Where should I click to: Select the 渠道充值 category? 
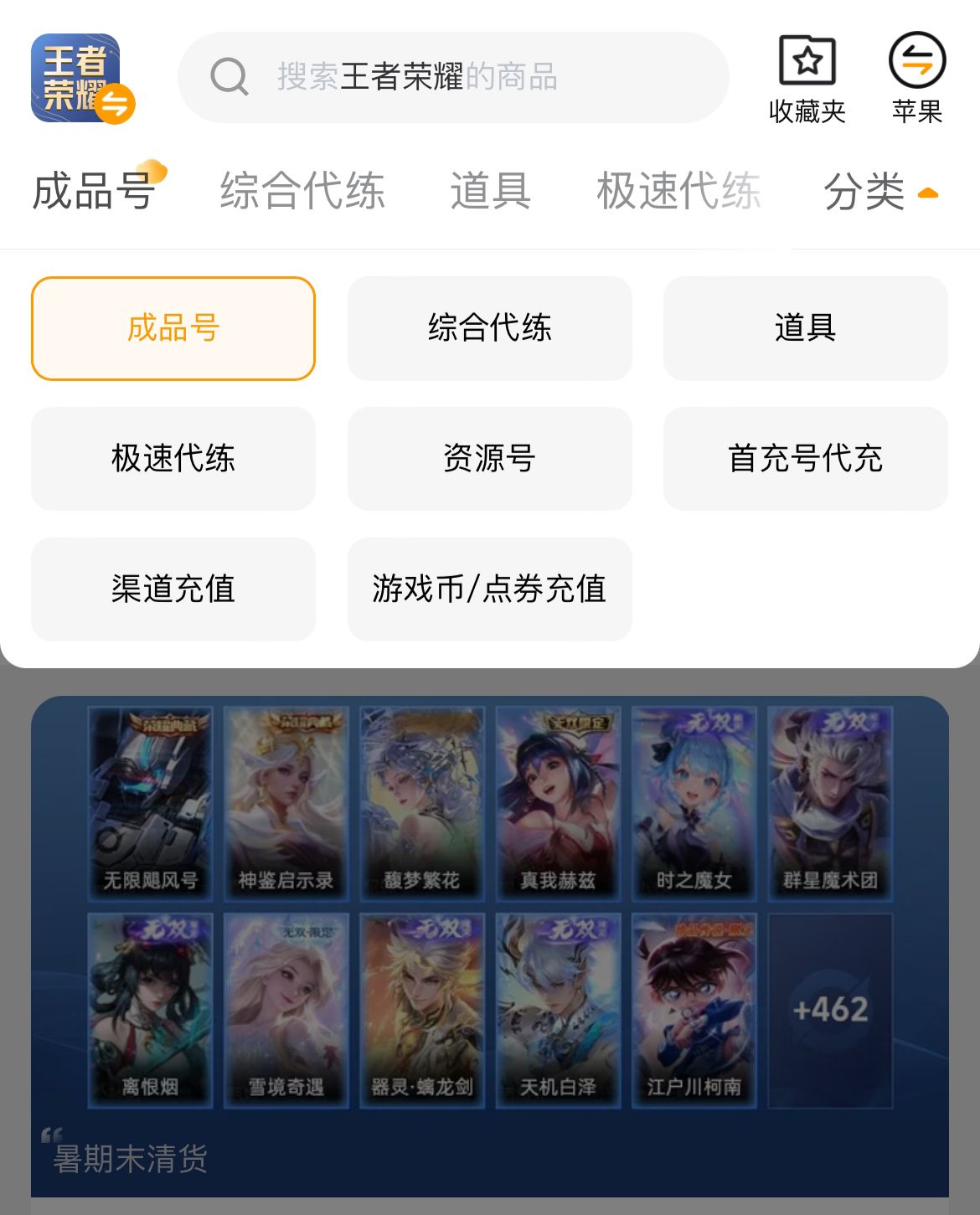pos(173,589)
